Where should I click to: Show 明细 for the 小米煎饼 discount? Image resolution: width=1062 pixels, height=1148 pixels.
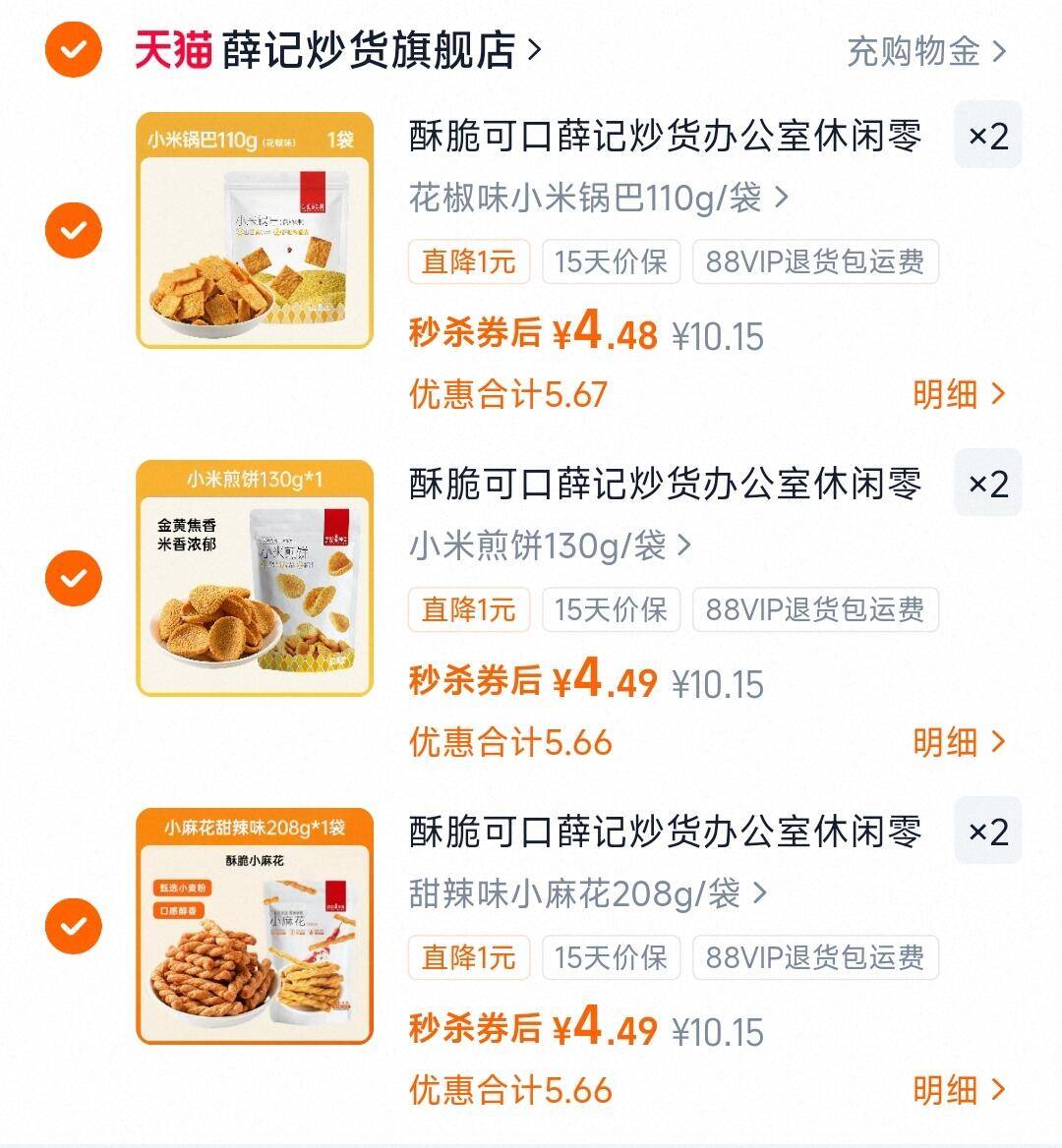[959, 742]
